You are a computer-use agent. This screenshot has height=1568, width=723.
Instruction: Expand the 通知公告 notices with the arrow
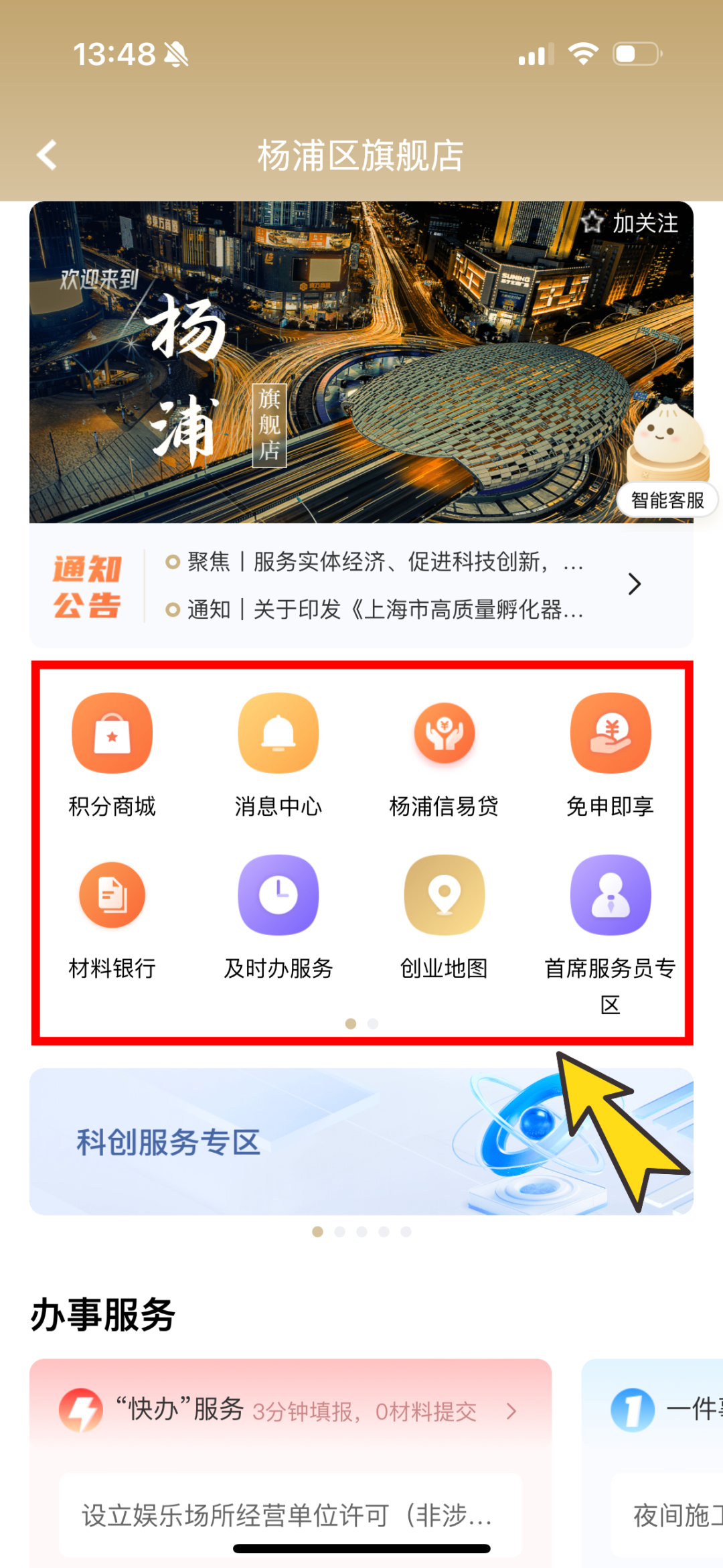(x=634, y=584)
